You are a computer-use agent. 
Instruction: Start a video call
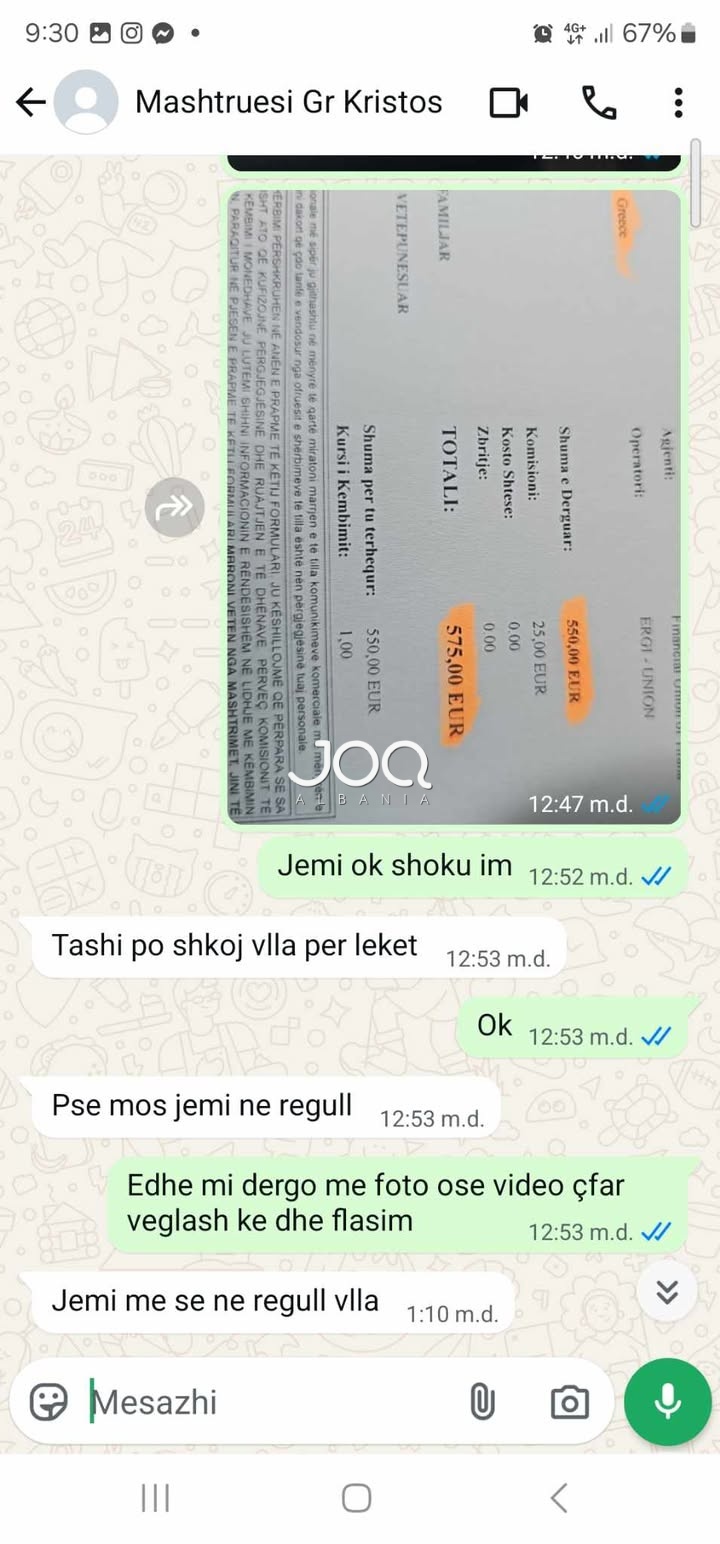coord(509,102)
